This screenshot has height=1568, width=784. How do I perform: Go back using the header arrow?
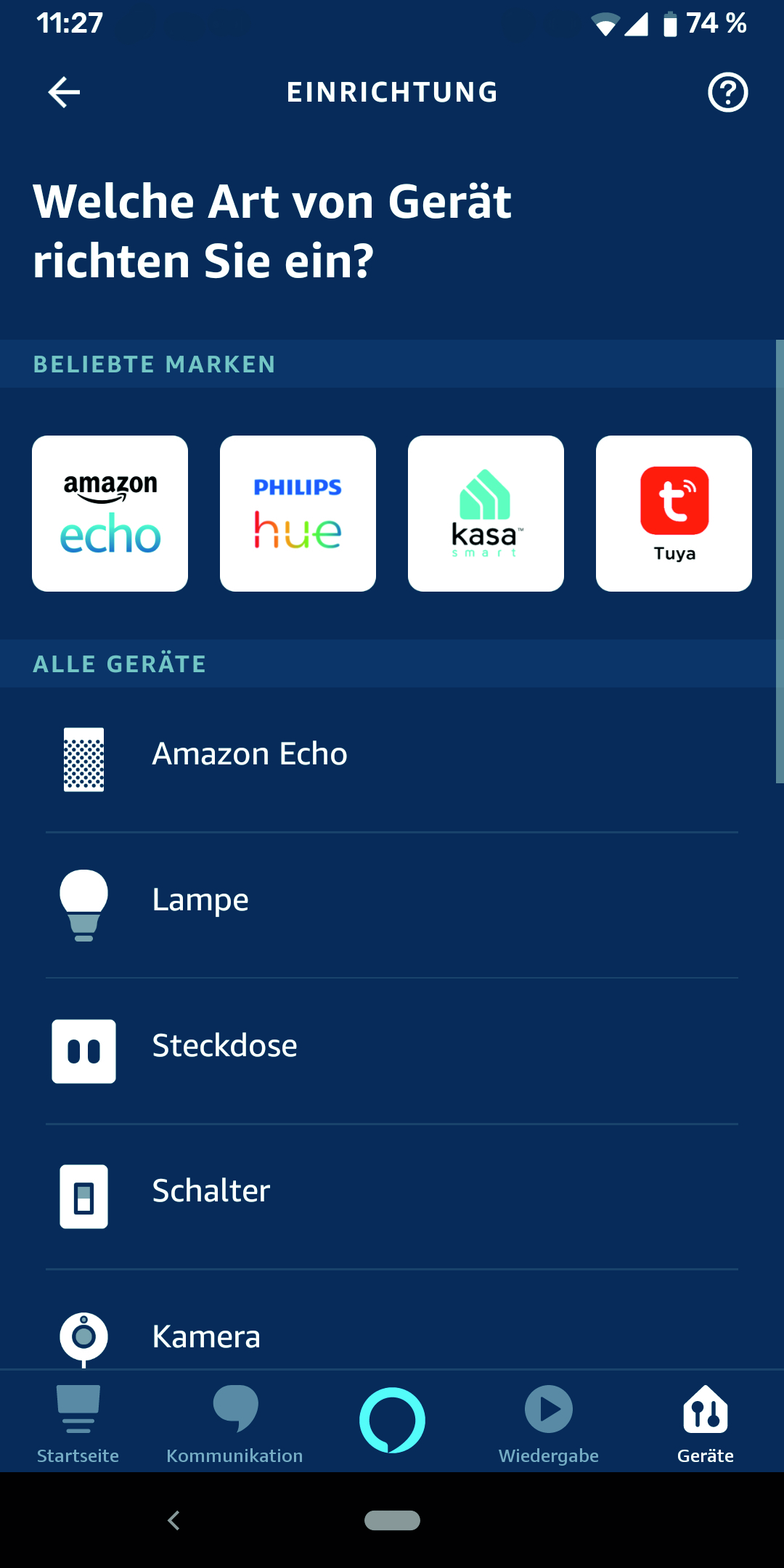(64, 92)
